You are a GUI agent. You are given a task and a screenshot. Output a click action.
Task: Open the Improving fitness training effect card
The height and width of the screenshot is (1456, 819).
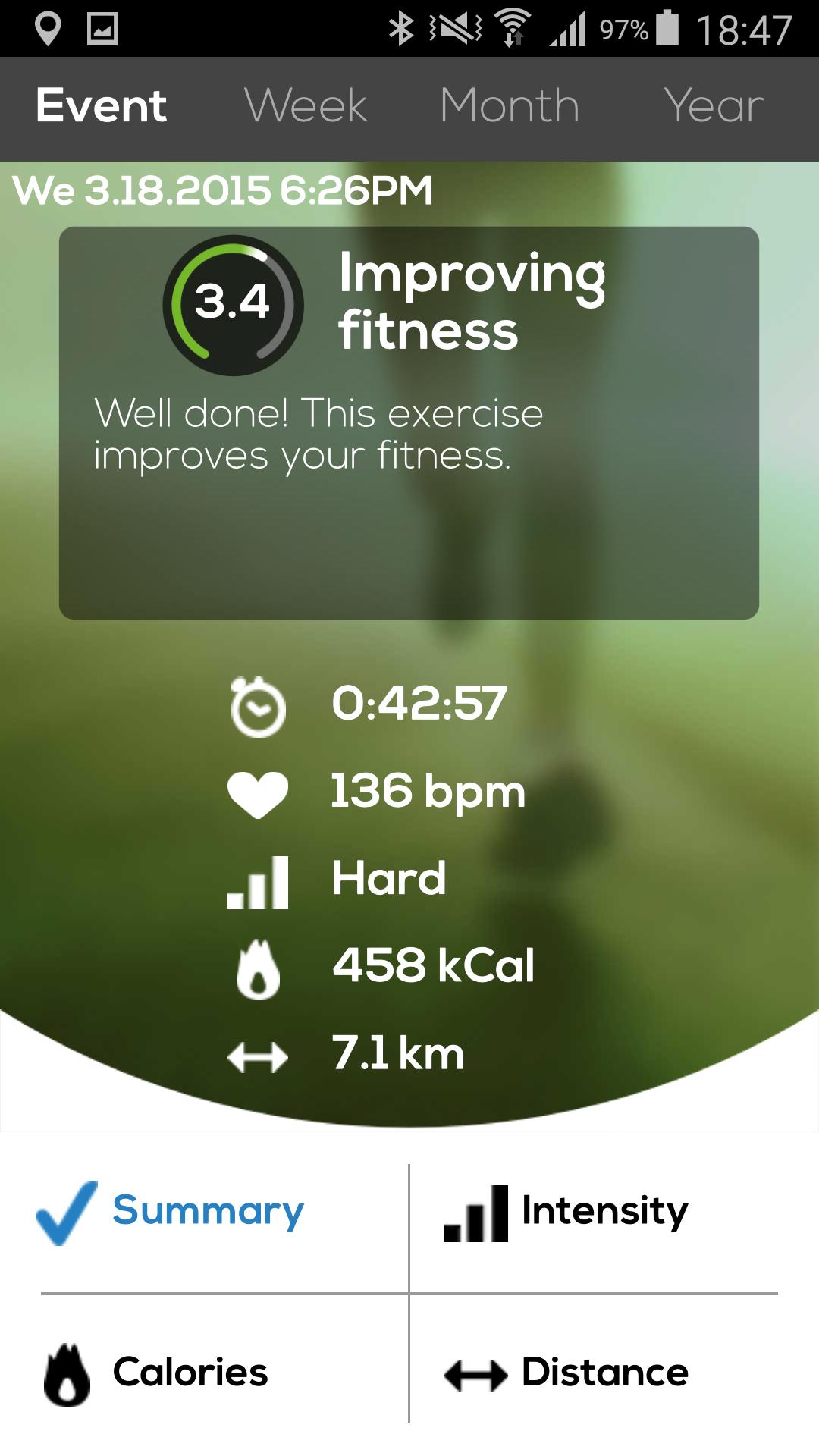409,422
